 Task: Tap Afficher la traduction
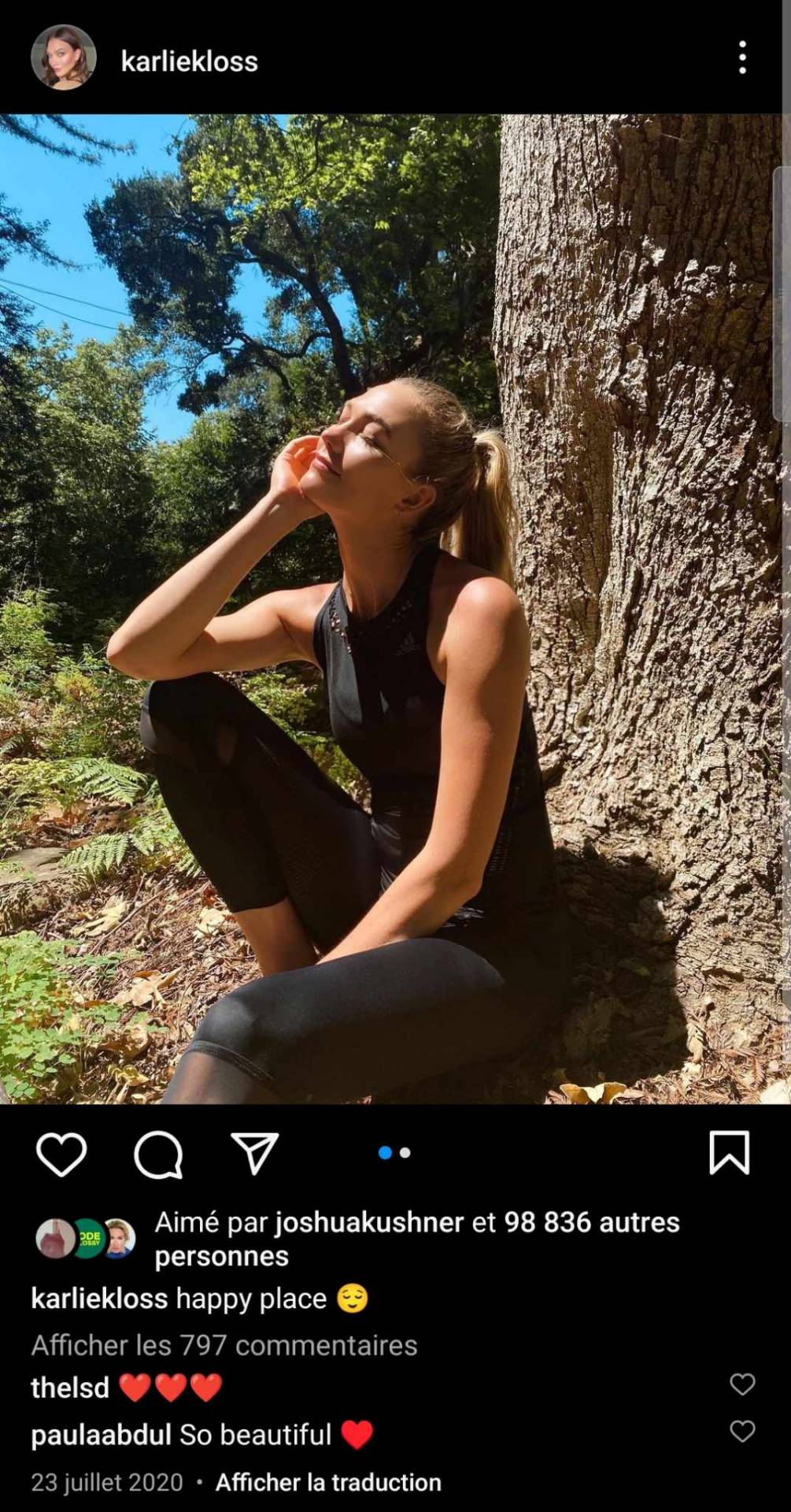328,1482
